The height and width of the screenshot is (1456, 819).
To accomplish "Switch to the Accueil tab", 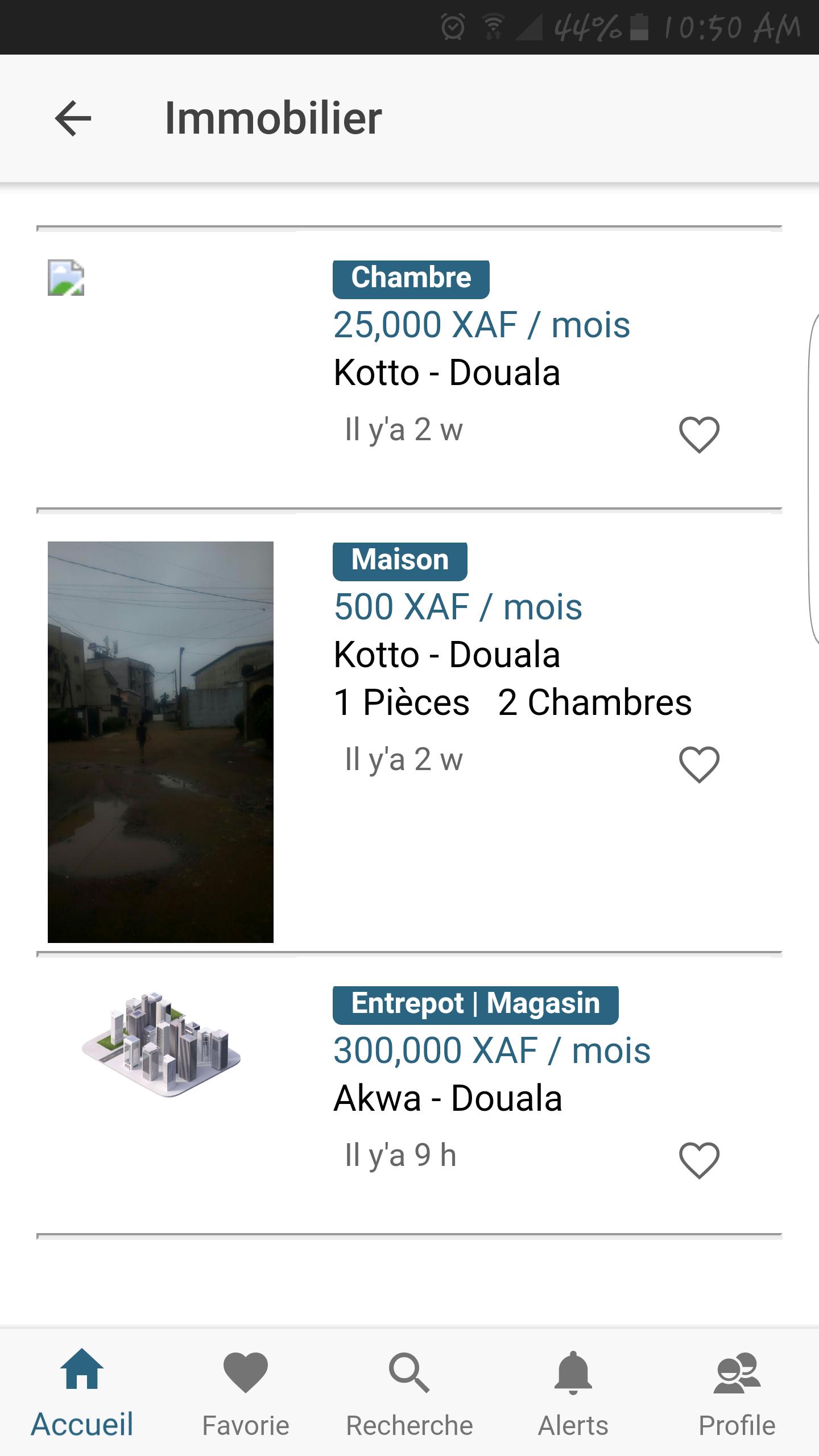I will (x=82, y=1393).
